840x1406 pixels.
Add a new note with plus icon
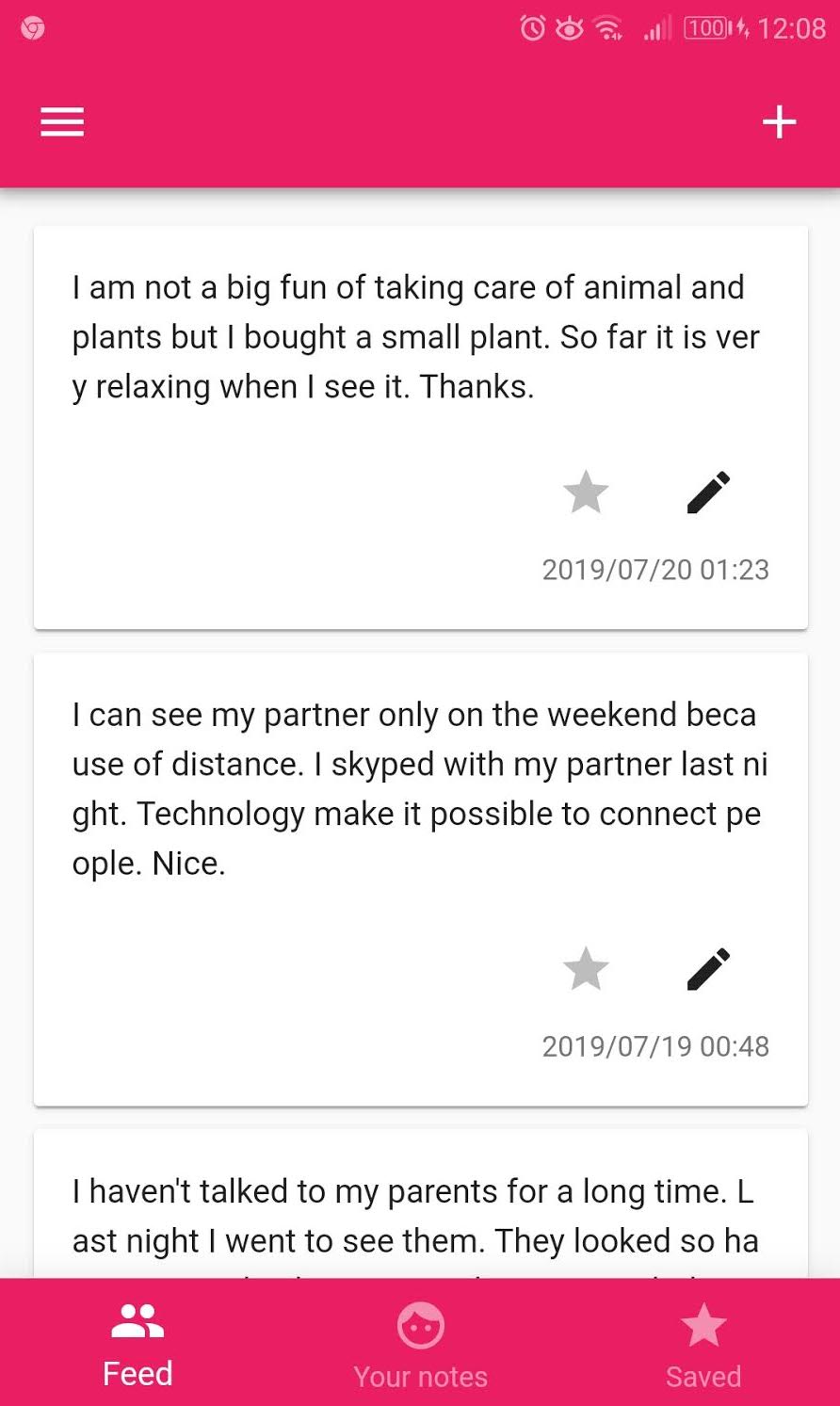(x=779, y=122)
